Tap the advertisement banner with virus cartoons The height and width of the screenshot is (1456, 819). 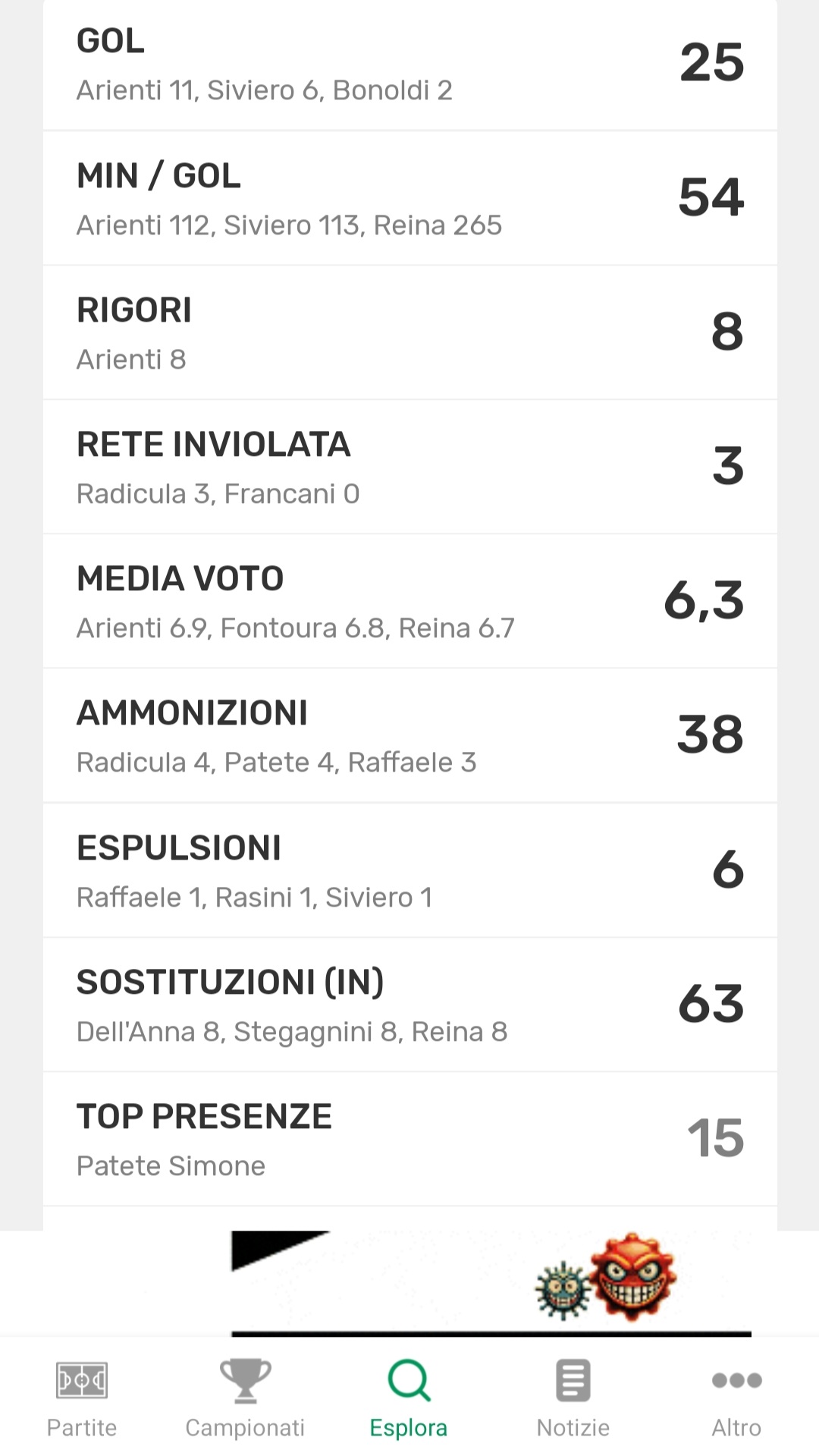click(491, 1283)
